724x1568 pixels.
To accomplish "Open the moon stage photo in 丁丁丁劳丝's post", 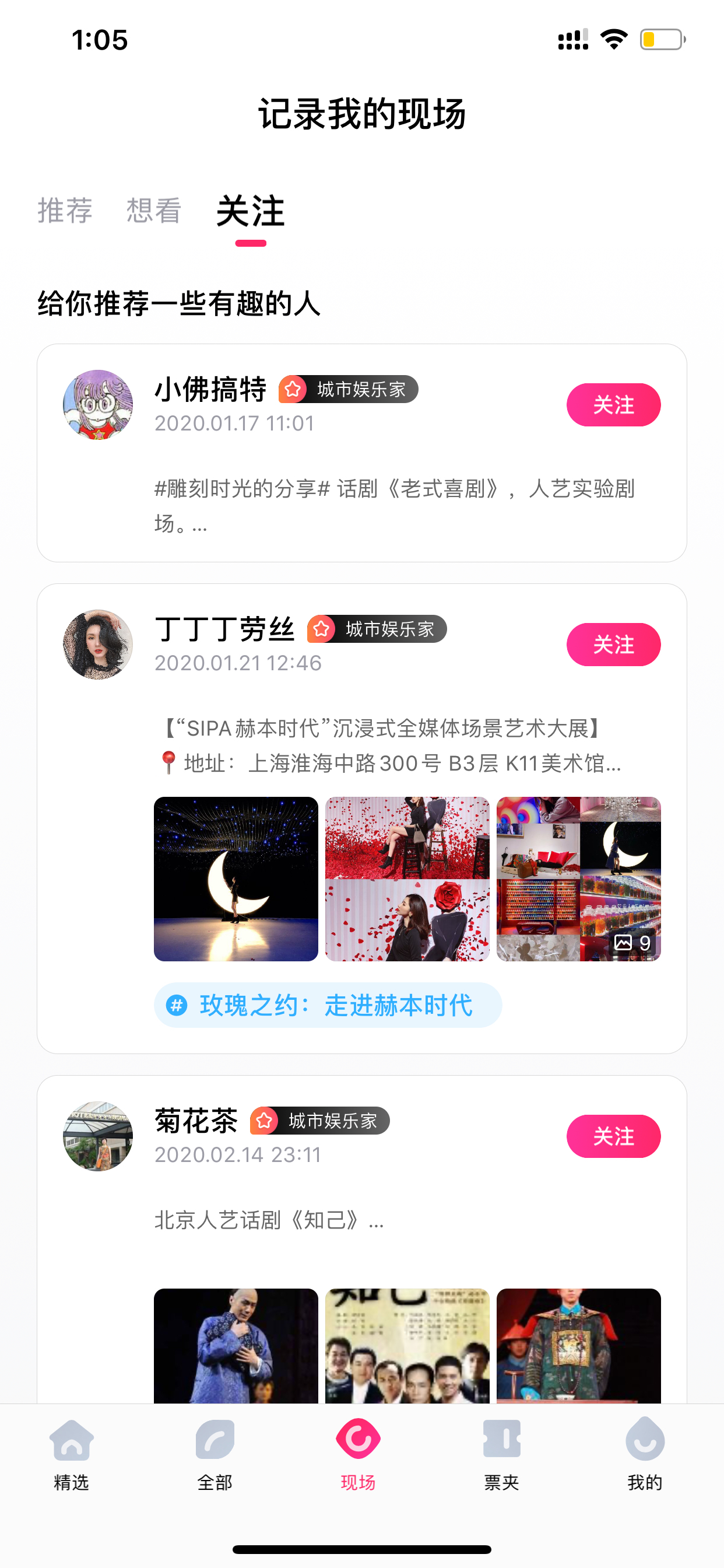I will (x=236, y=879).
